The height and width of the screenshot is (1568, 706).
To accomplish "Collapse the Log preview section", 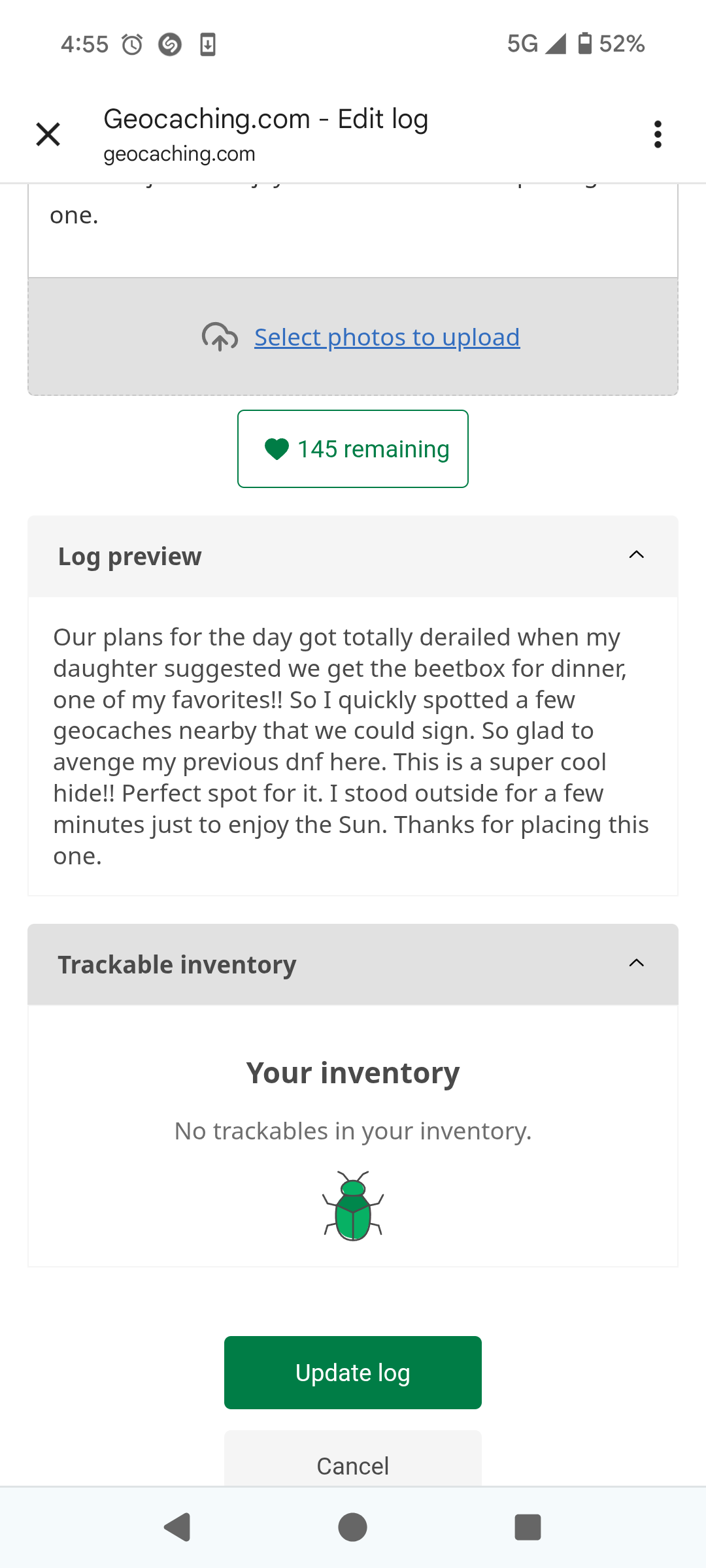I will point(353,556).
